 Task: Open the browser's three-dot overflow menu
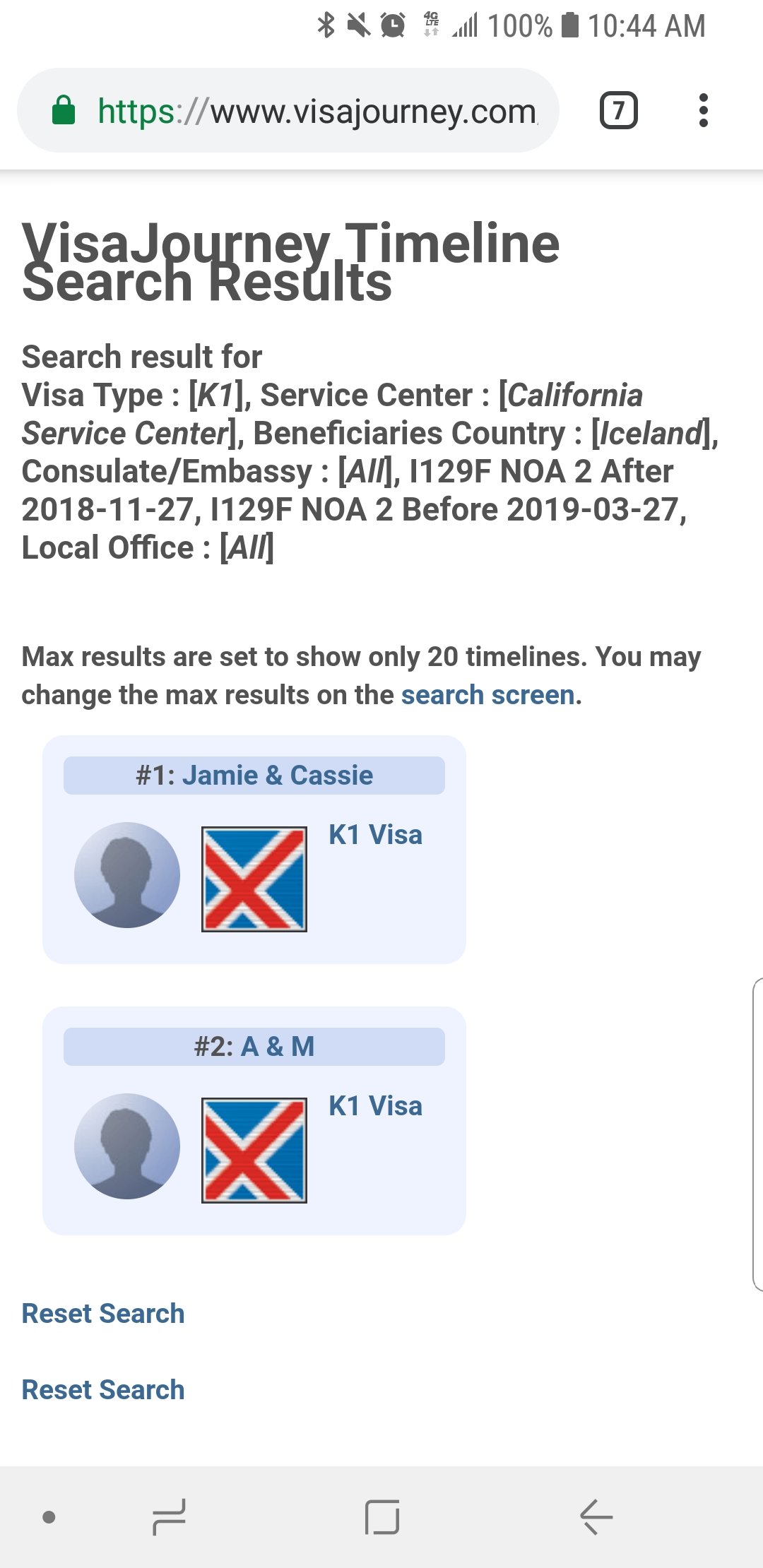click(x=703, y=110)
